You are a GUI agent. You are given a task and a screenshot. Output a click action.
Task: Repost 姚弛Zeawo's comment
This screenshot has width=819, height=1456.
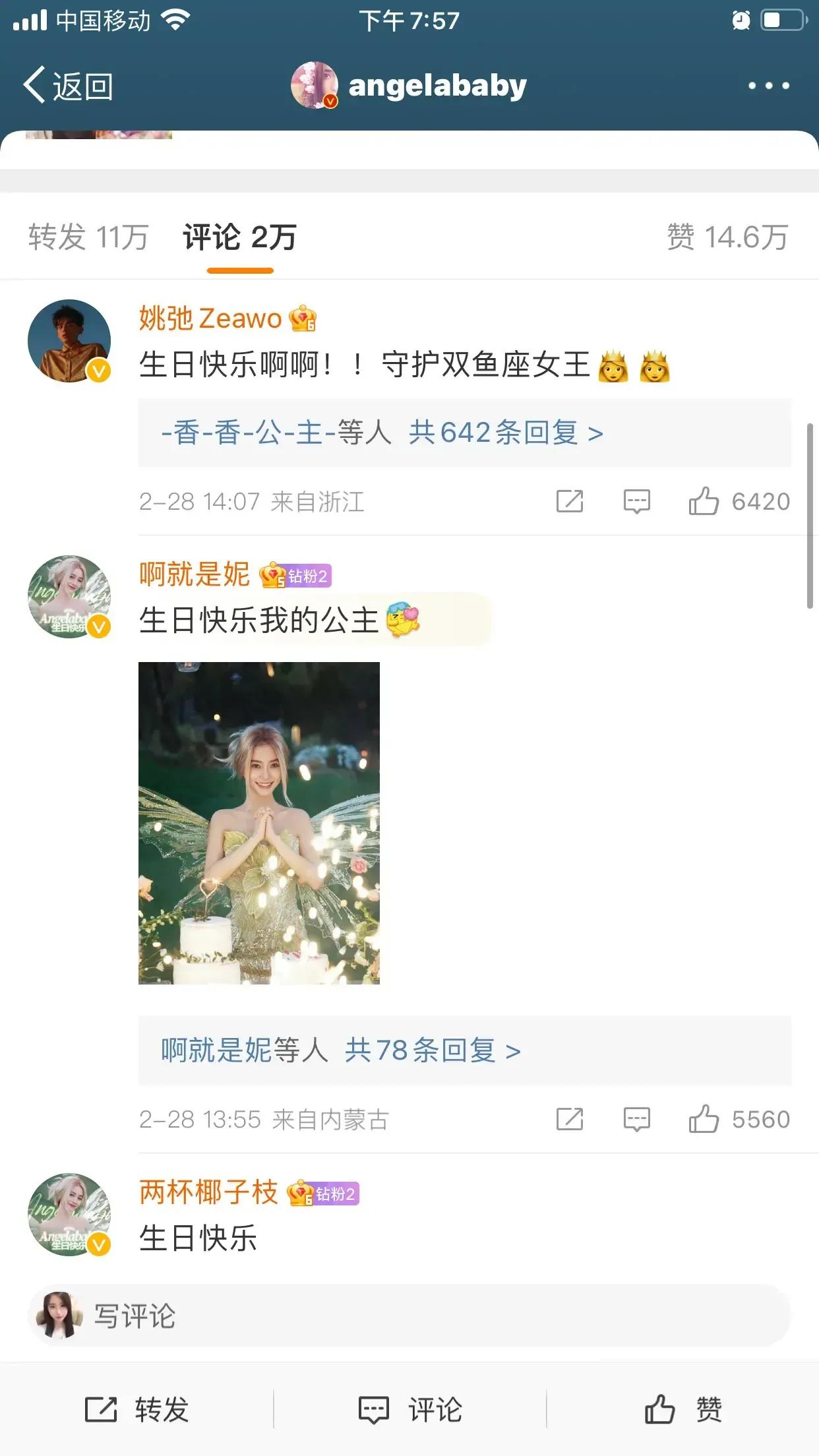570,502
